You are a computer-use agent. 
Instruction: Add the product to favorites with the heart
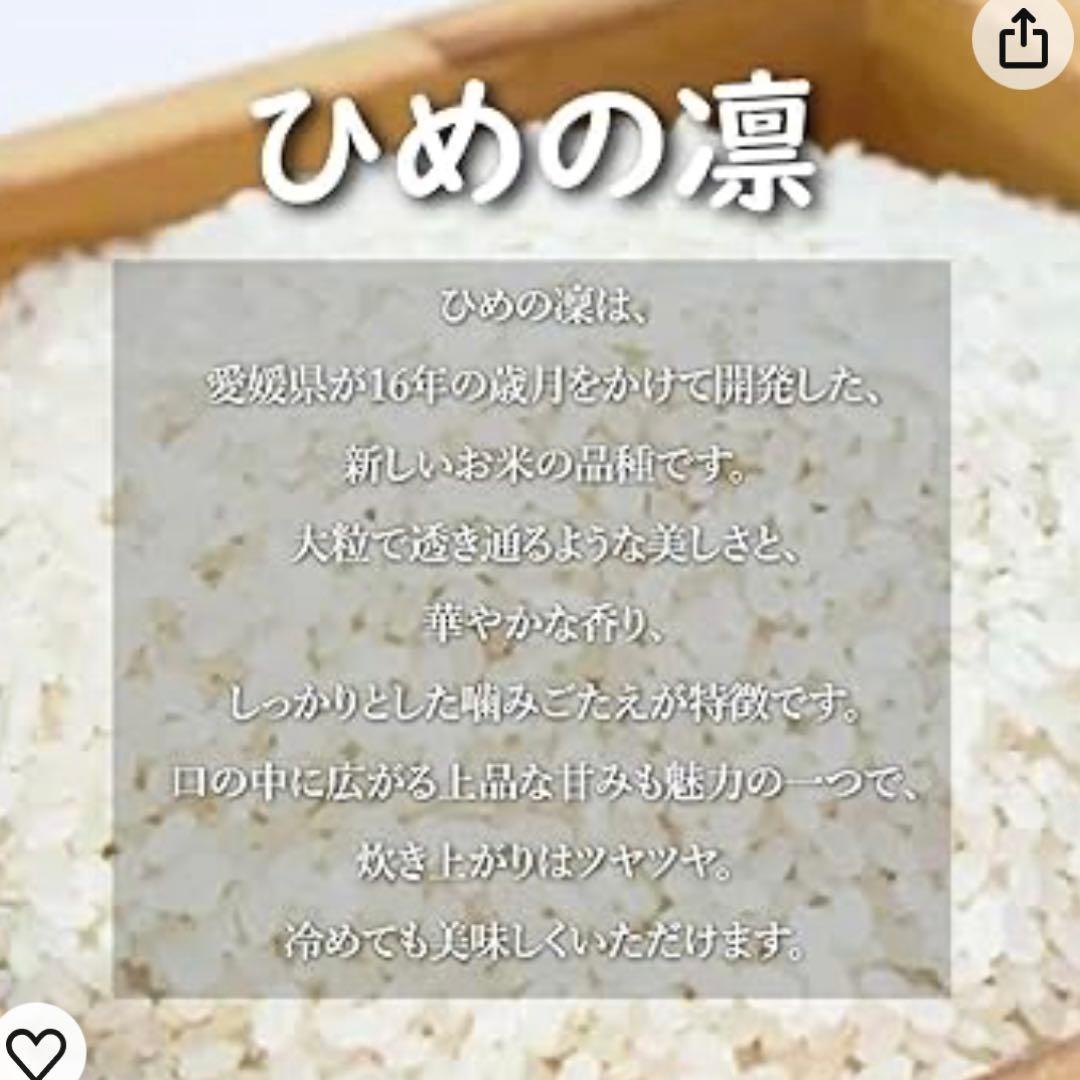pos(35,1050)
